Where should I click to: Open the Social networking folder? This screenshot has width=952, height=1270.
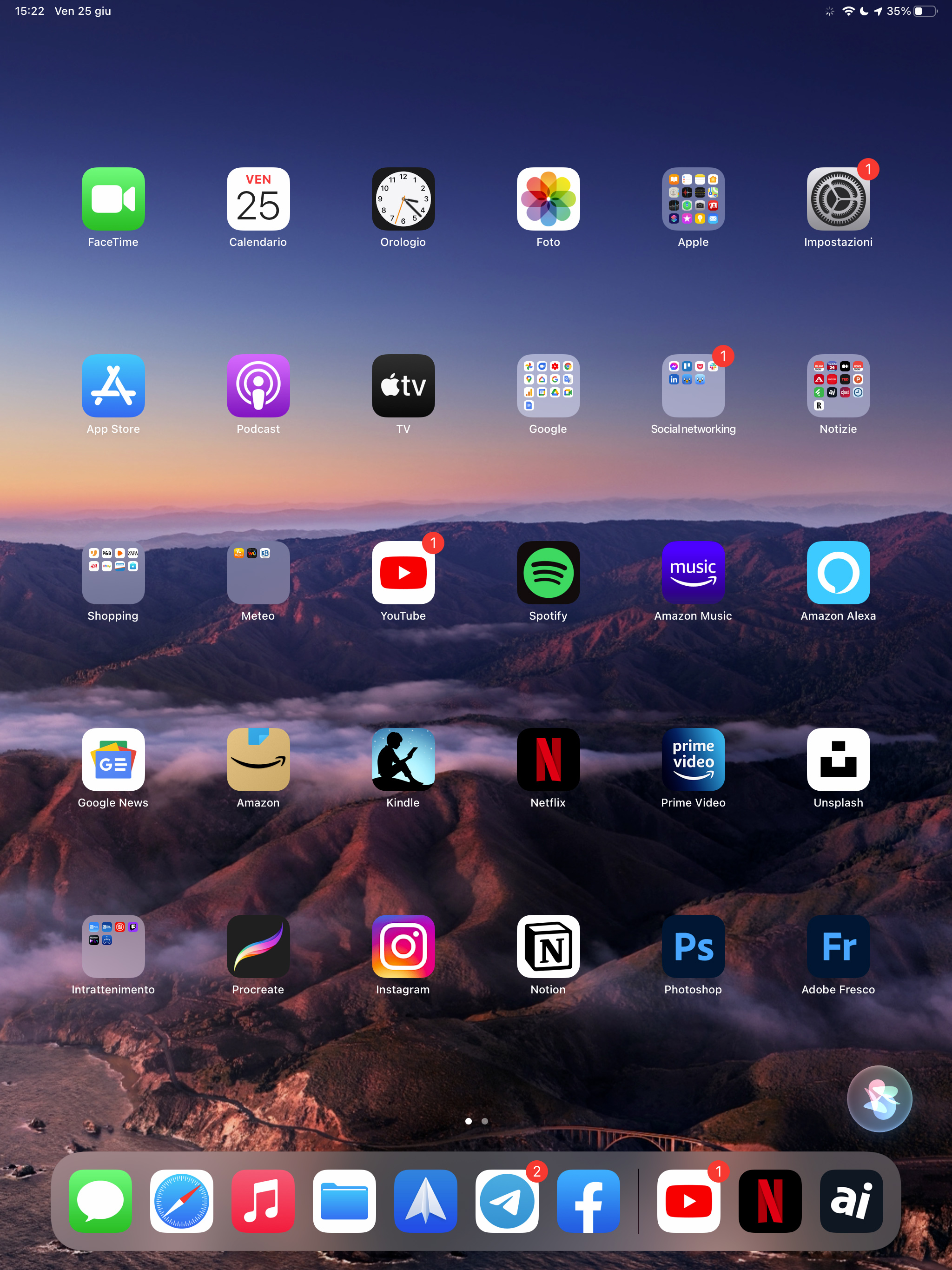tap(693, 385)
